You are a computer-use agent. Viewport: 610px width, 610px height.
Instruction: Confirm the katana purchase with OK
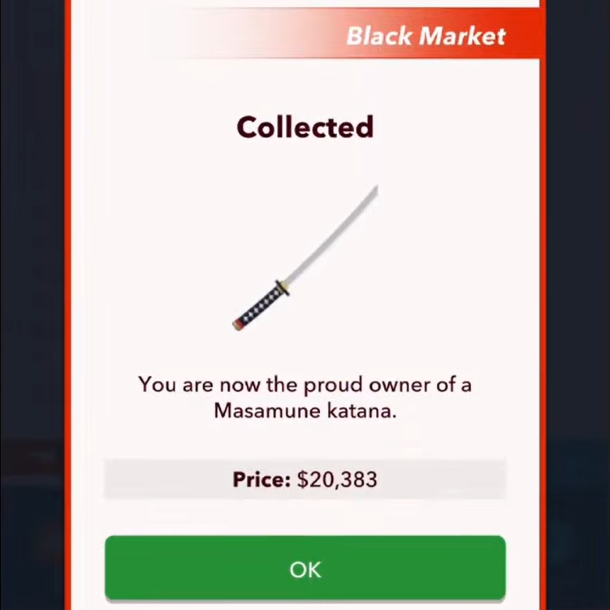point(305,568)
